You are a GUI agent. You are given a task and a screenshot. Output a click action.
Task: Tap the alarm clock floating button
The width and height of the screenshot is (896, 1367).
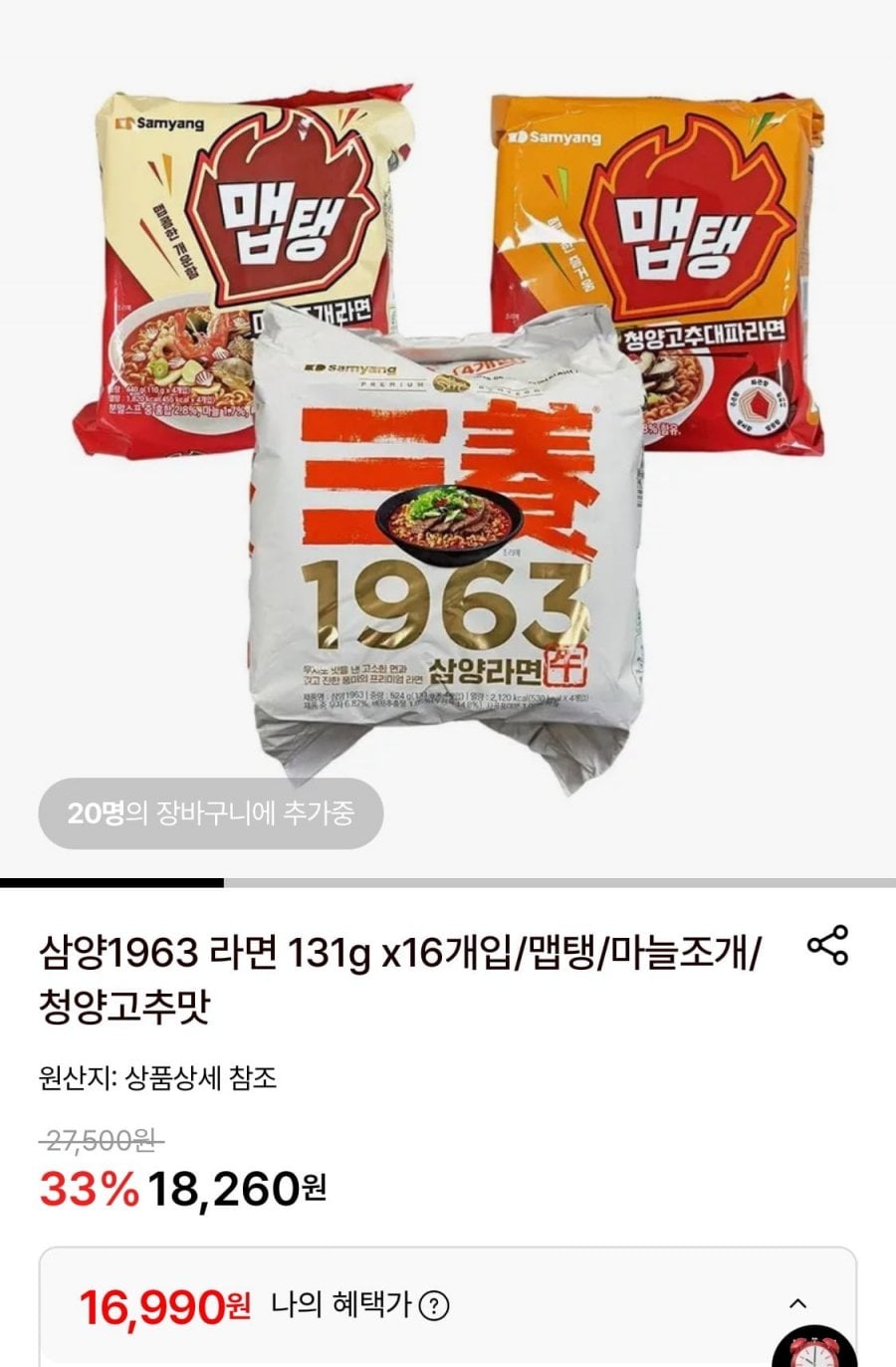[814, 1349]
